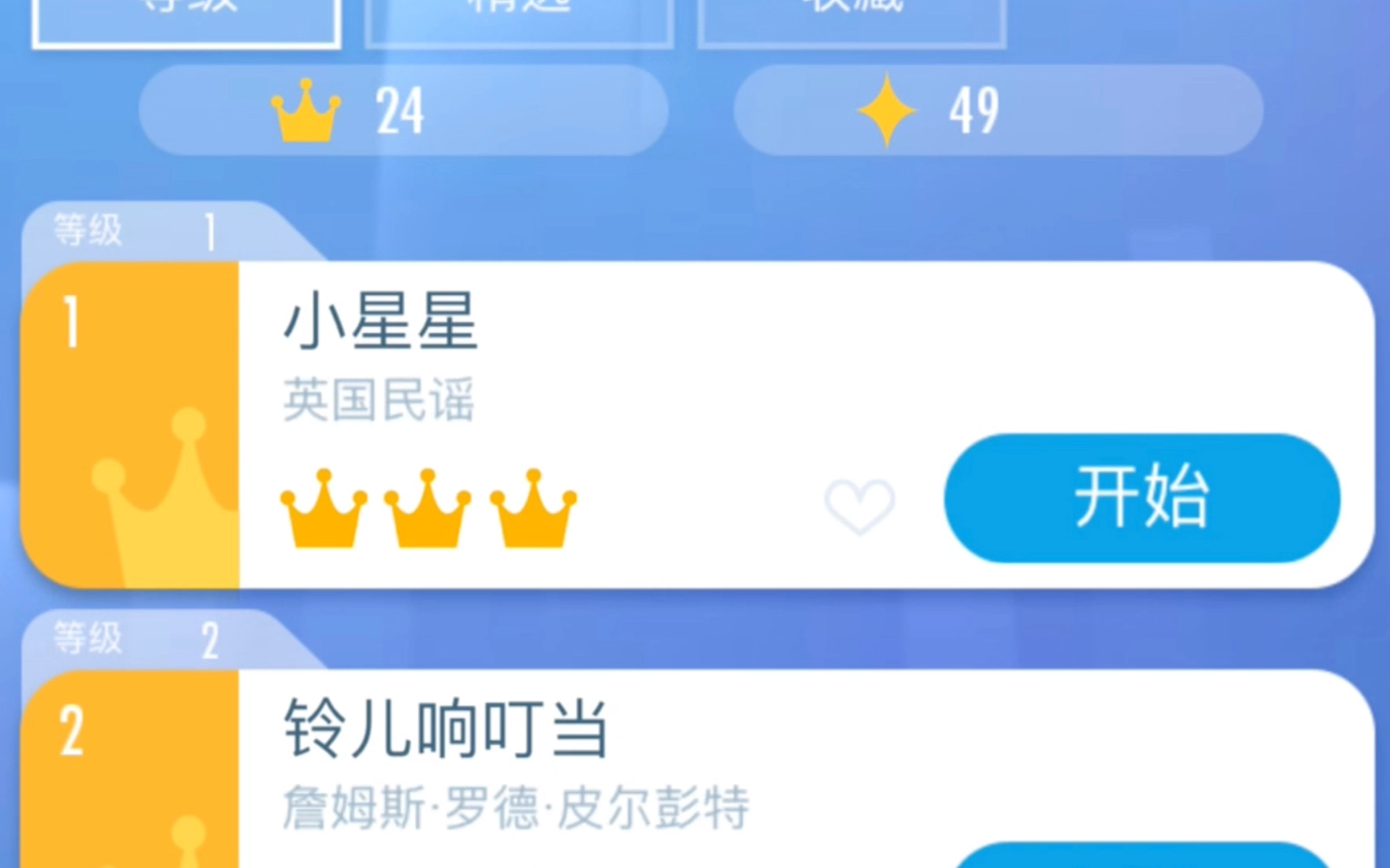
Task: Switch to the 收藏 tab
Action: (852, 20)
